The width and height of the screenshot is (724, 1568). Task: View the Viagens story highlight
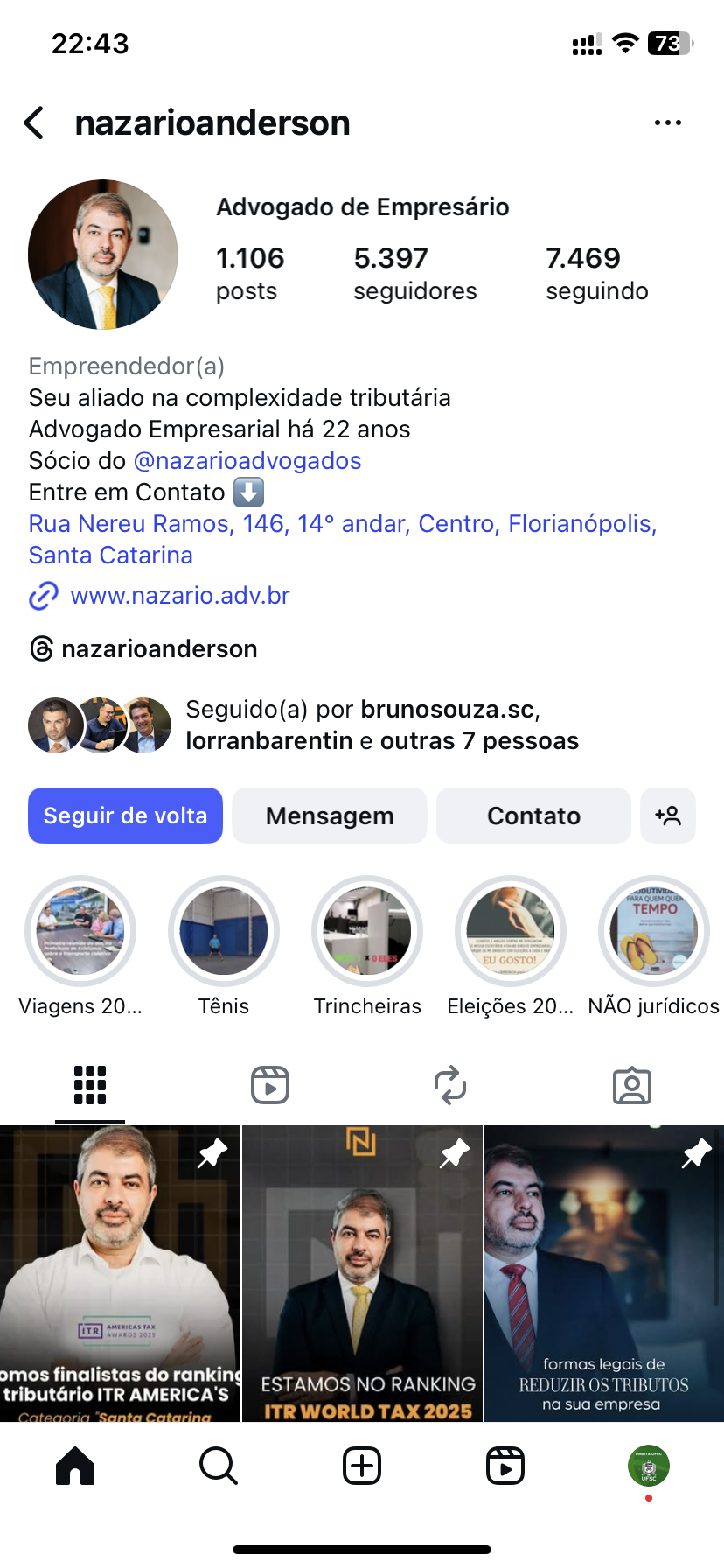point(80,931)
